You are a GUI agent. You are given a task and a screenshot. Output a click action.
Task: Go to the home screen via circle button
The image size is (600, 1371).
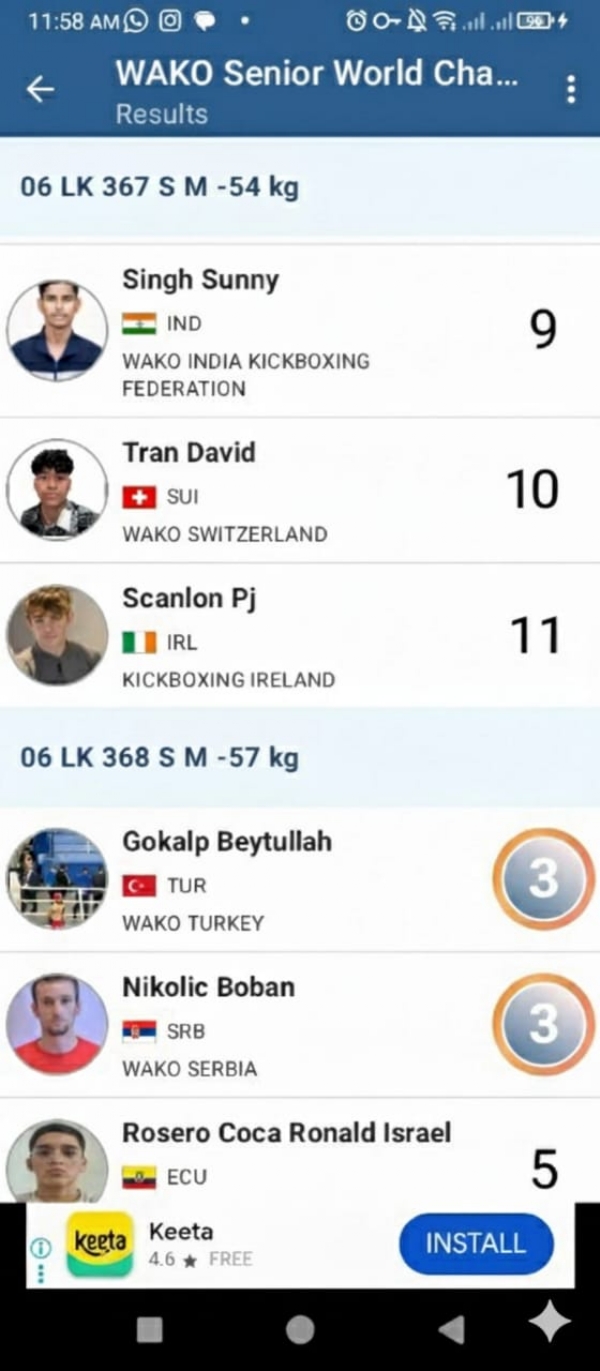pyautogui.click(x=300, y=1329)
